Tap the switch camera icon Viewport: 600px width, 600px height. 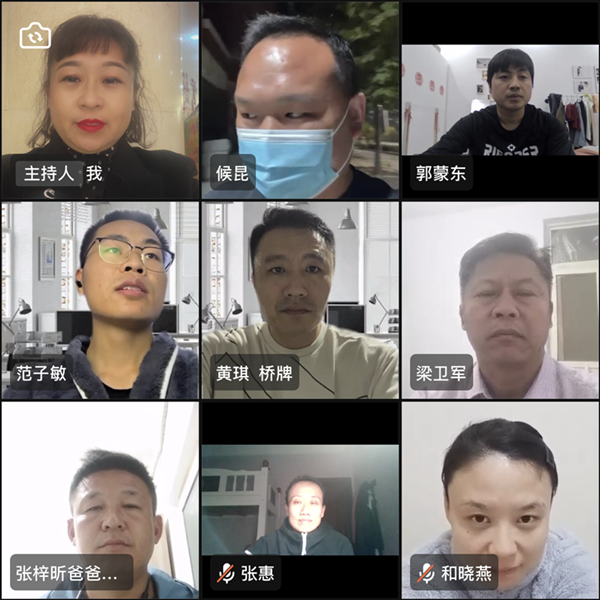pos(35,36)
